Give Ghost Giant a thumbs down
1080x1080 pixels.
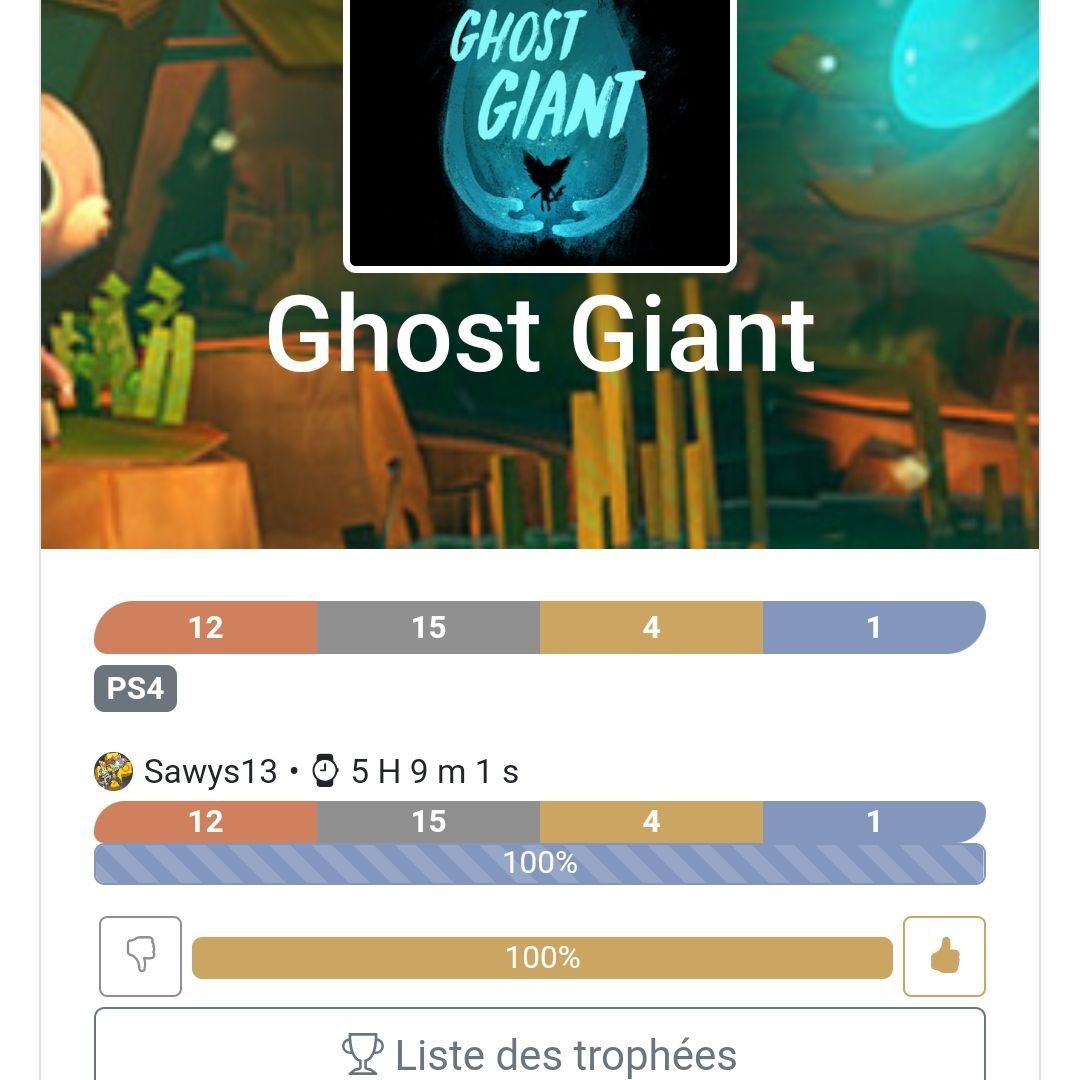pyautogui.click(x=141, y=956)
